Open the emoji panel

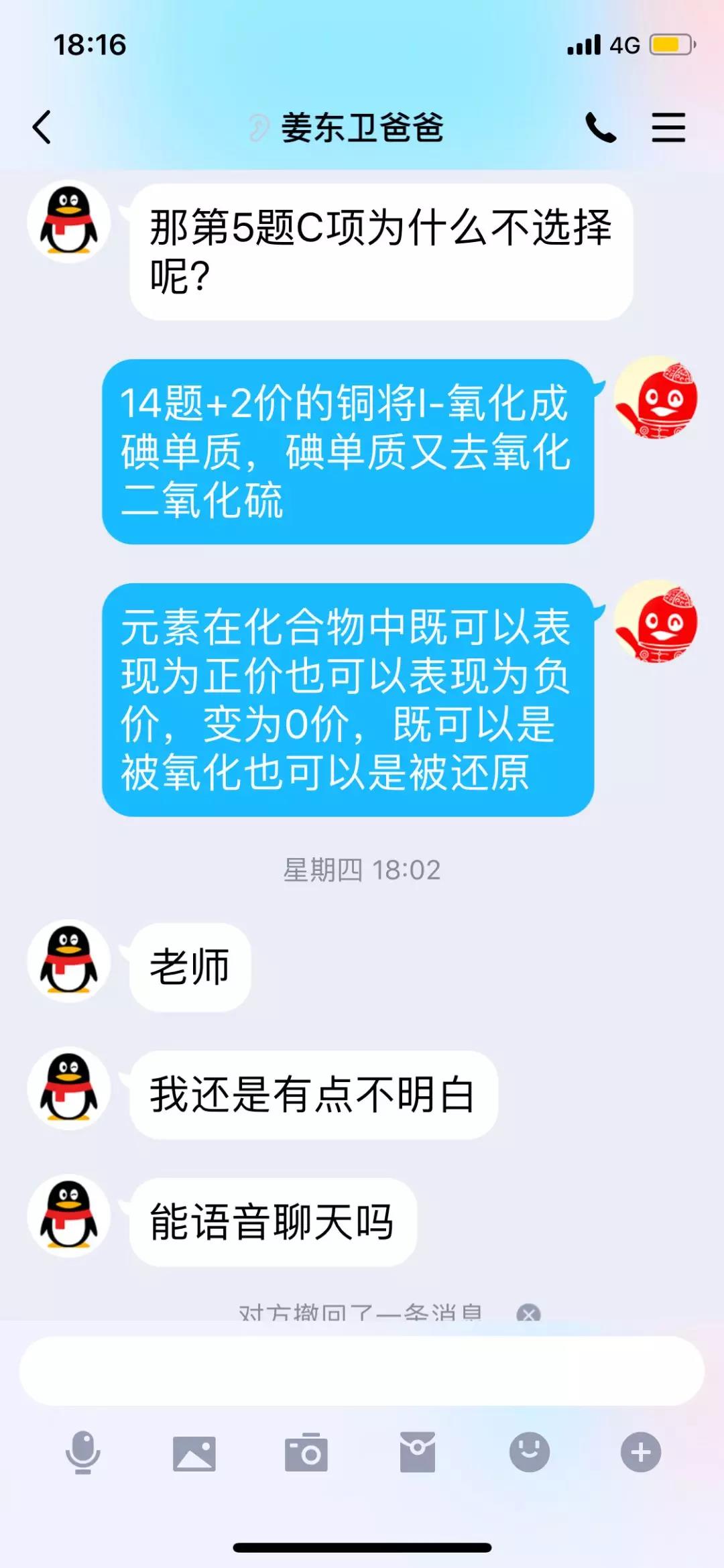(530, 1453)
